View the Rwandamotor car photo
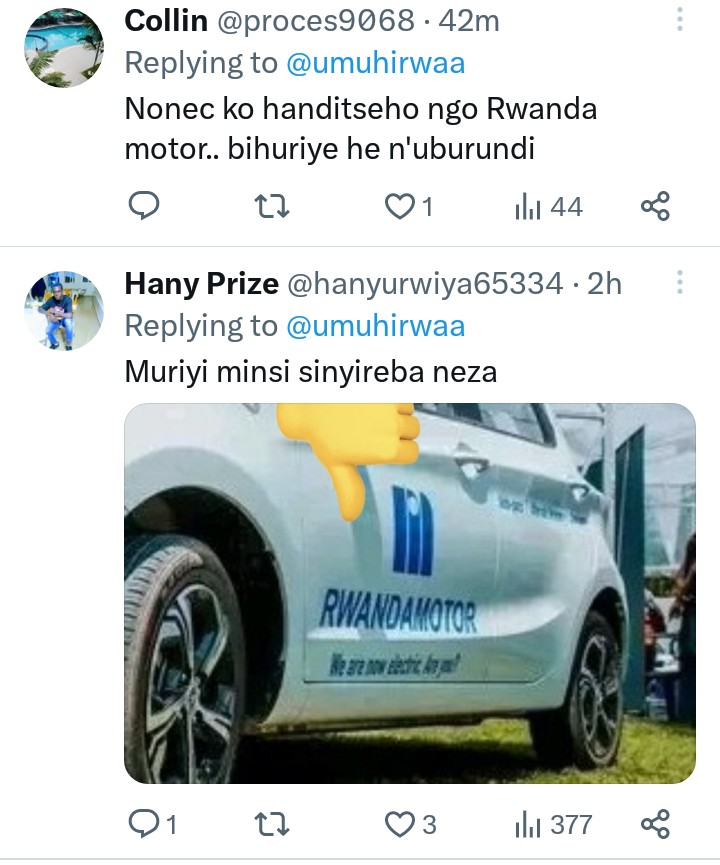Viewport: 720px width, 865px height. 409,592
